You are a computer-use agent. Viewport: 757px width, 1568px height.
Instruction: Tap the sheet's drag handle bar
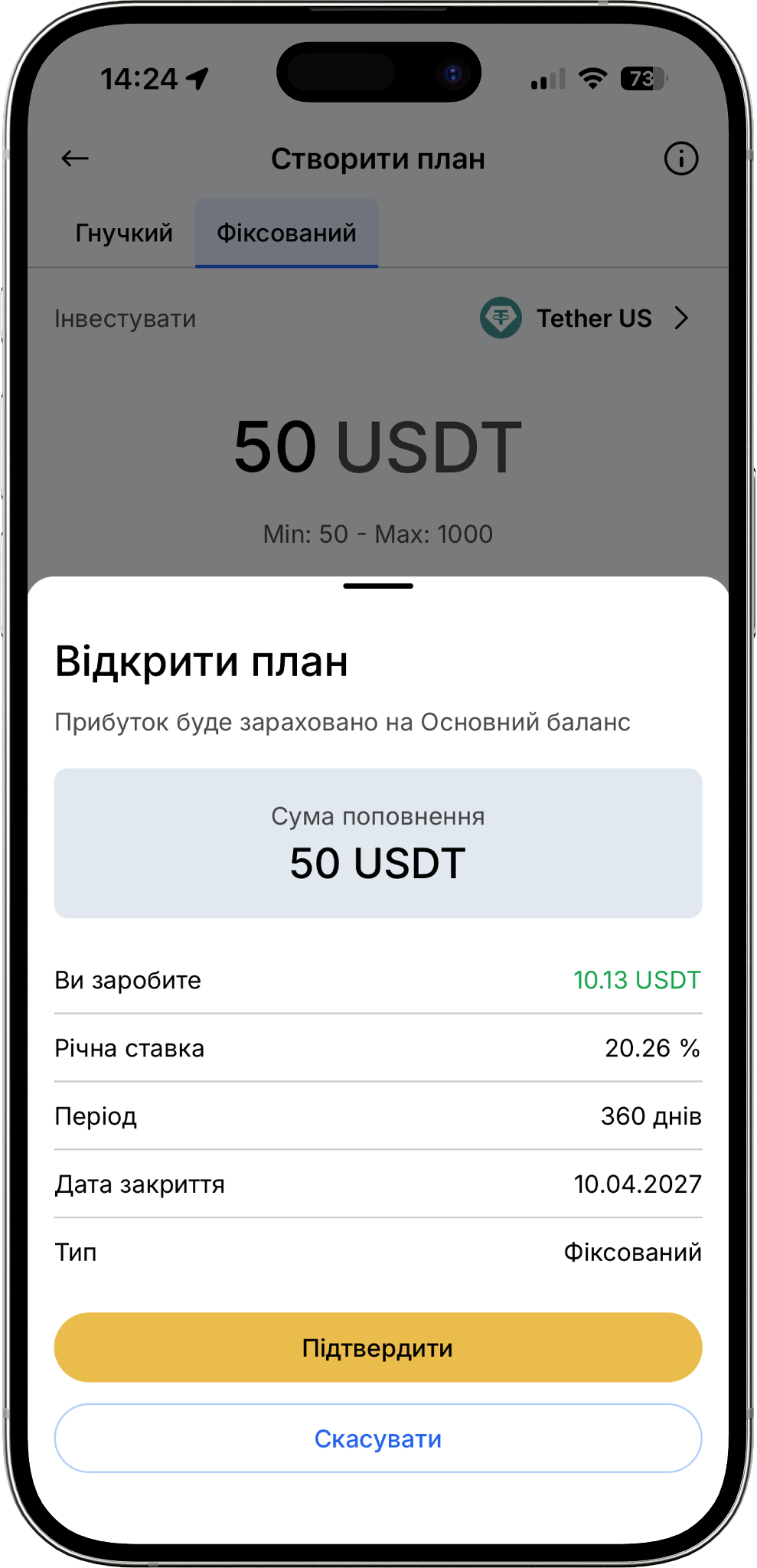378,586
